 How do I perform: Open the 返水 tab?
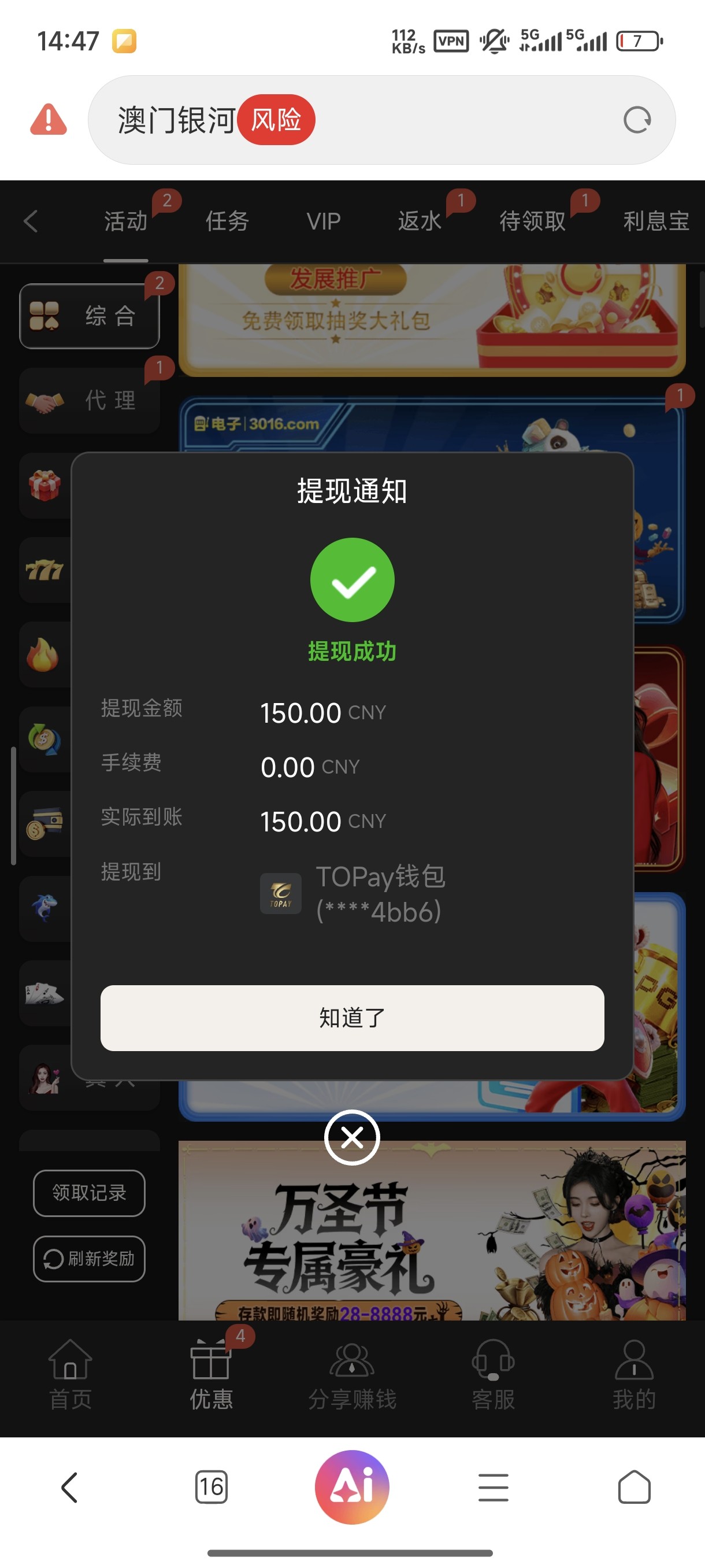point(419,221)
